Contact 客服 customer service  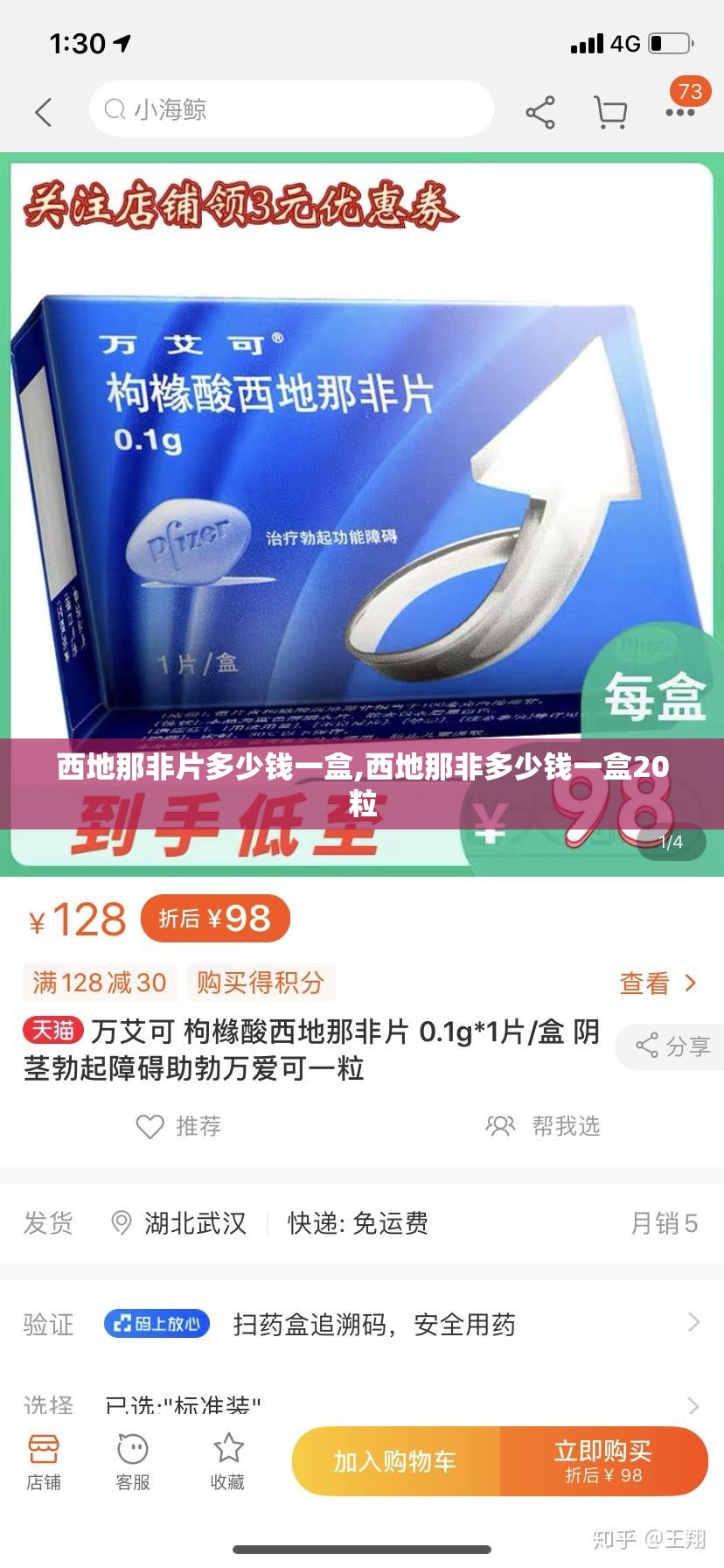(133, 1462)
